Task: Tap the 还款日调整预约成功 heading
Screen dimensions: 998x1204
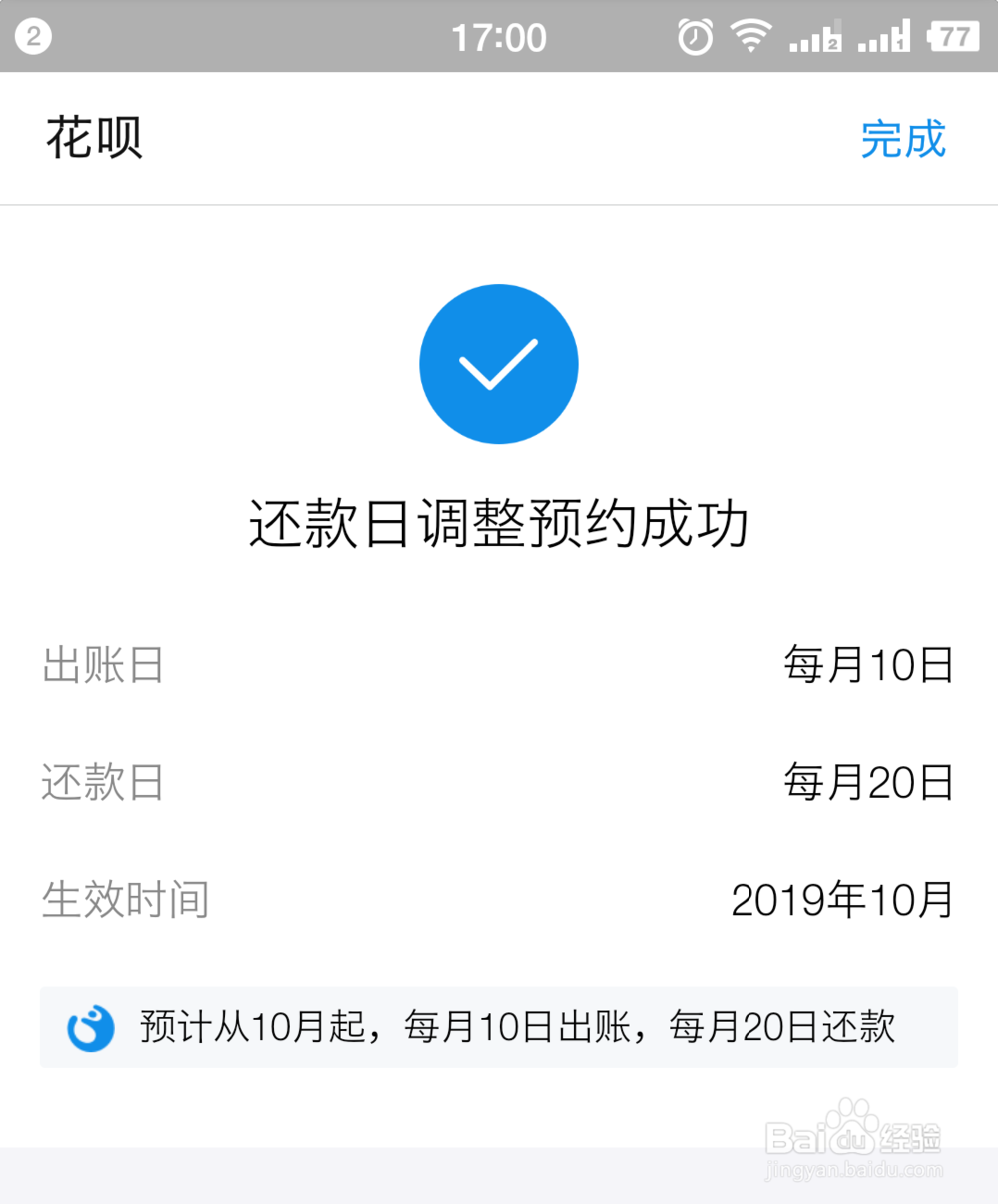Action: point(499,524)
